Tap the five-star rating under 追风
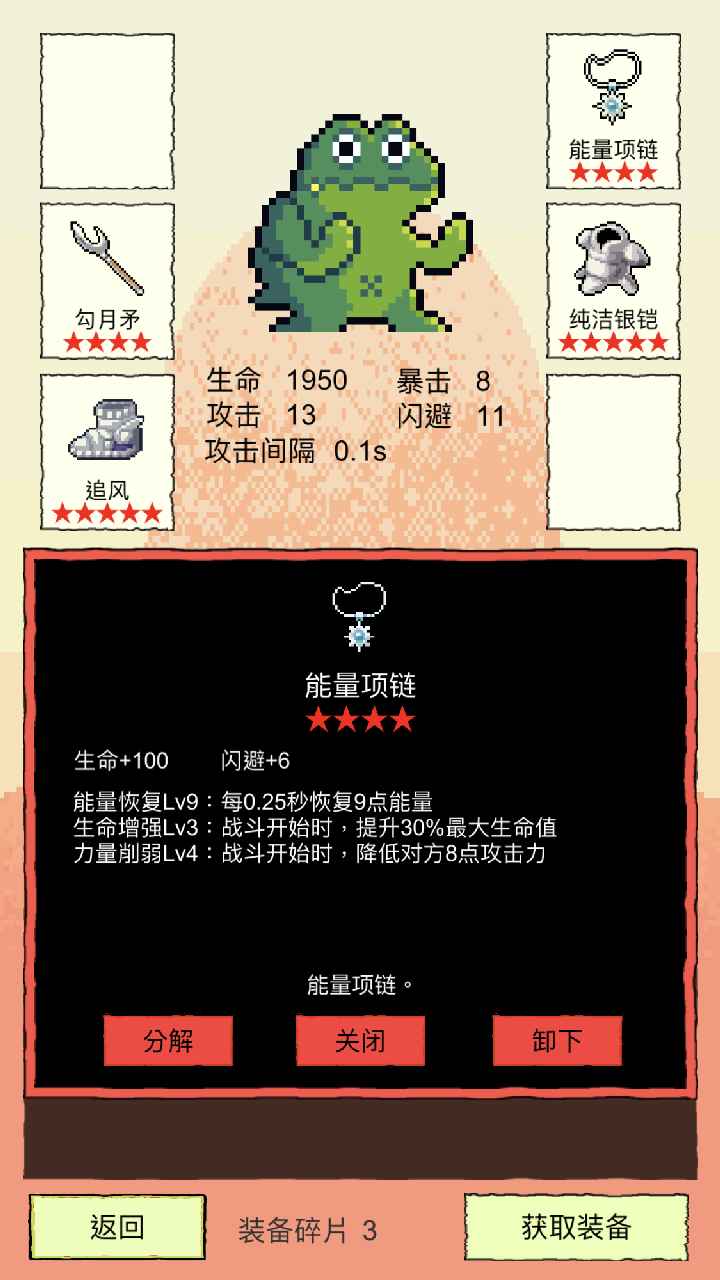 click(x=105, y=510)
